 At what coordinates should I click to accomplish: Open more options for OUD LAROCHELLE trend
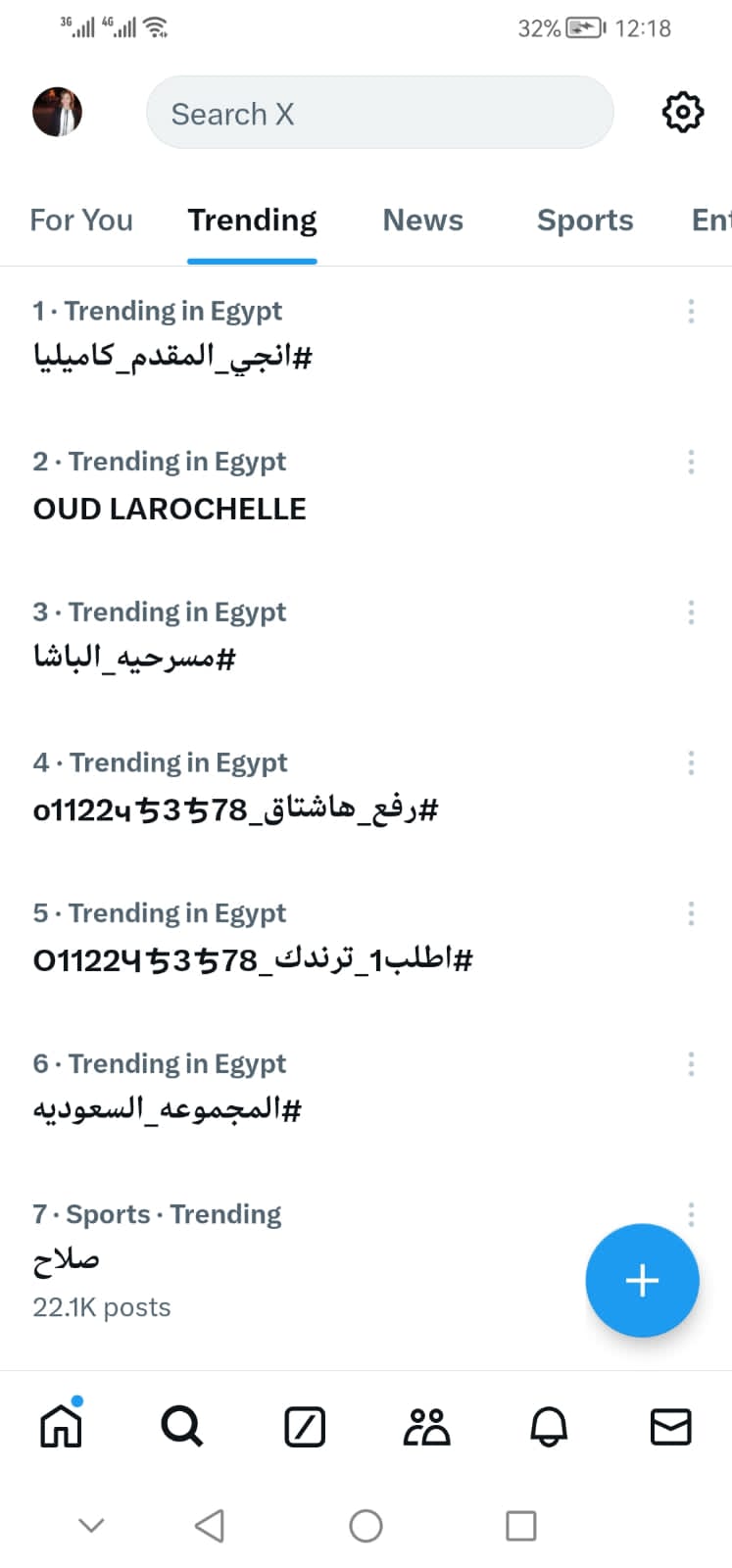click(x=691, y=463)
